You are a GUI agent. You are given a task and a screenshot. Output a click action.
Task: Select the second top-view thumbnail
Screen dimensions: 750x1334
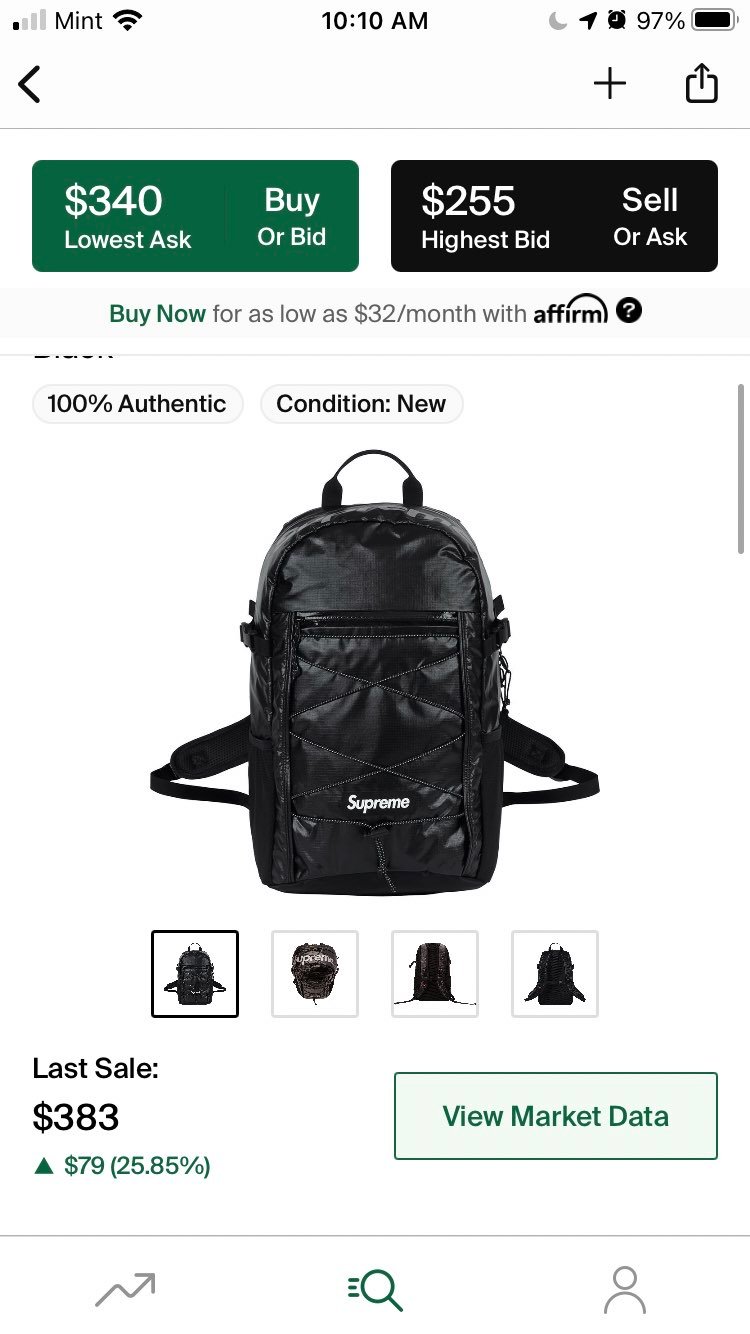pos(315,974)
